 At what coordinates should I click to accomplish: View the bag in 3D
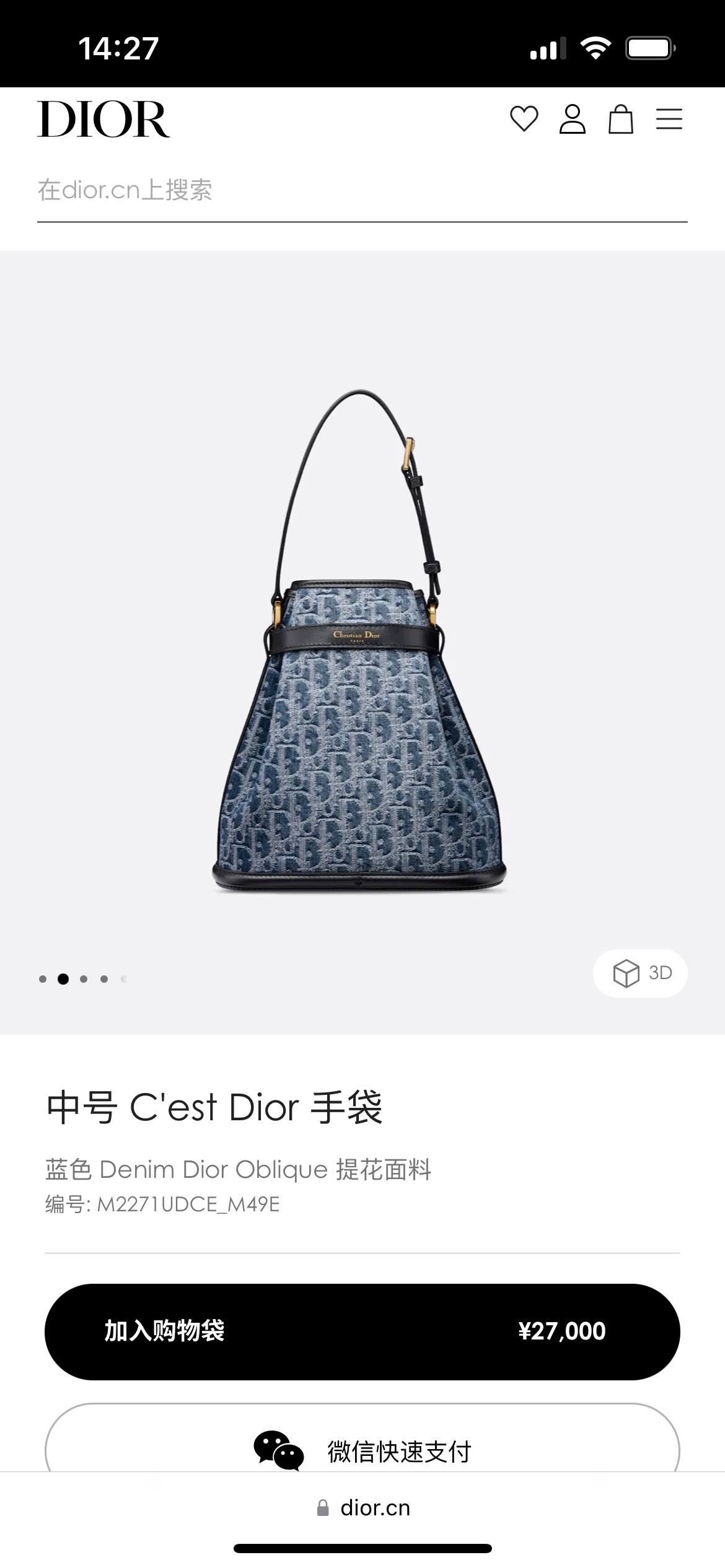[641, 973]
